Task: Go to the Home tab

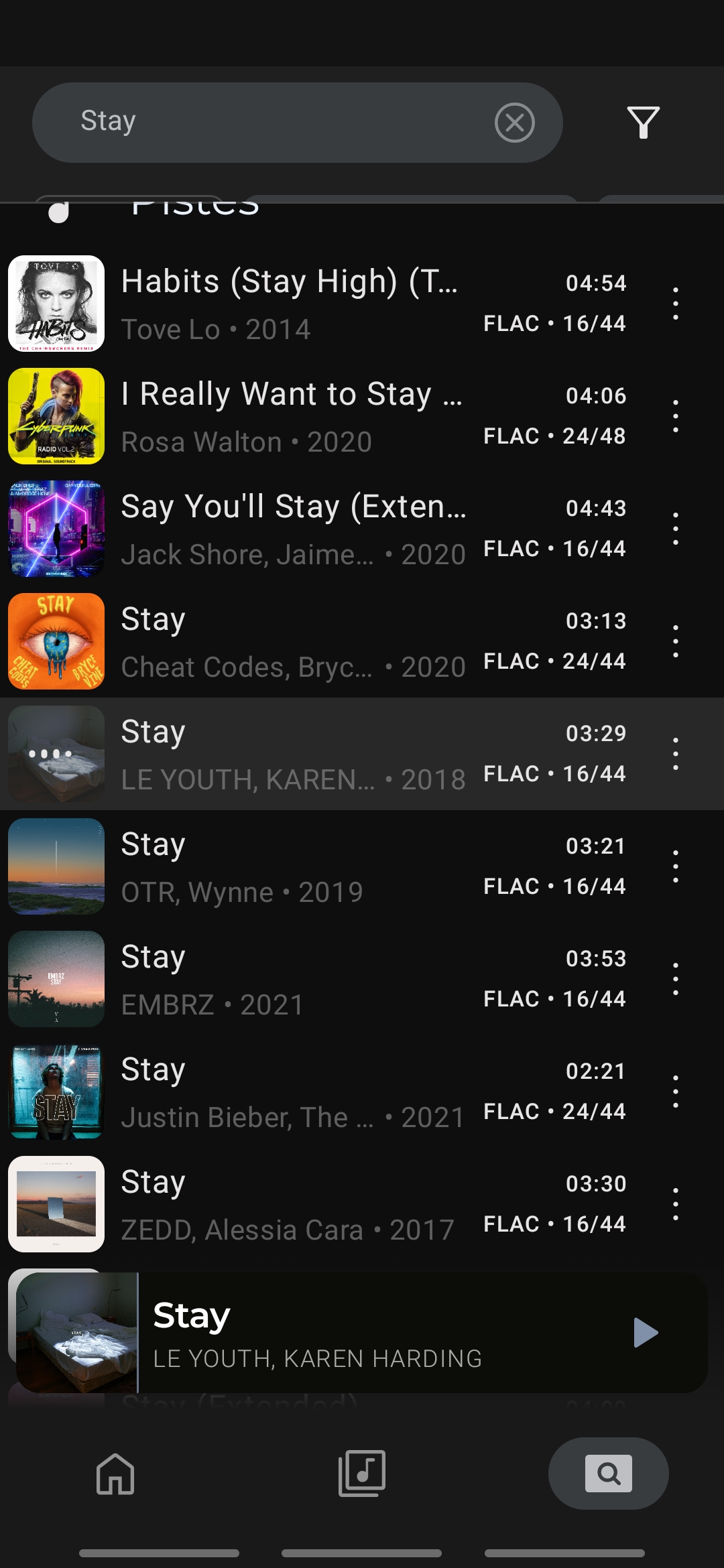Action: (115, 1474)
